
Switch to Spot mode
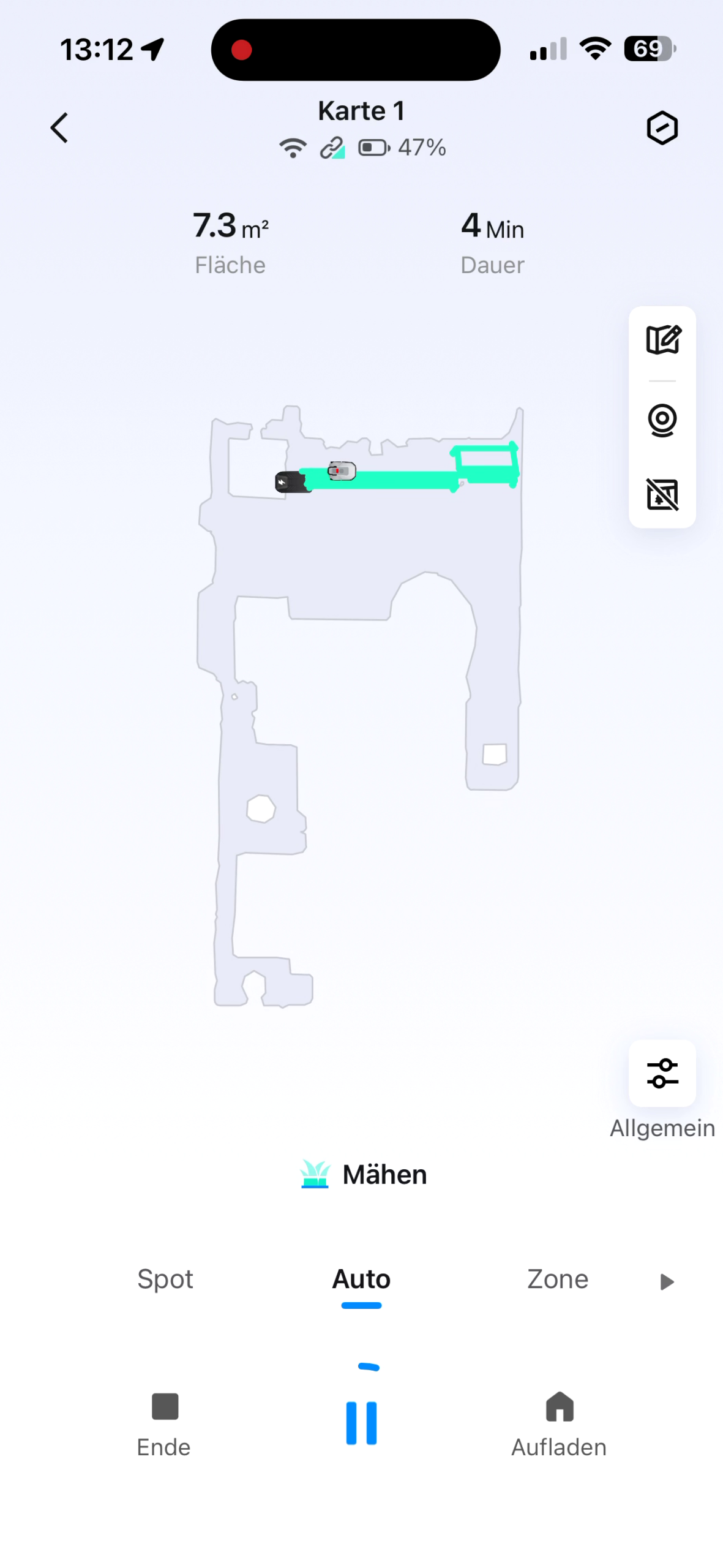click(165, 1279)
